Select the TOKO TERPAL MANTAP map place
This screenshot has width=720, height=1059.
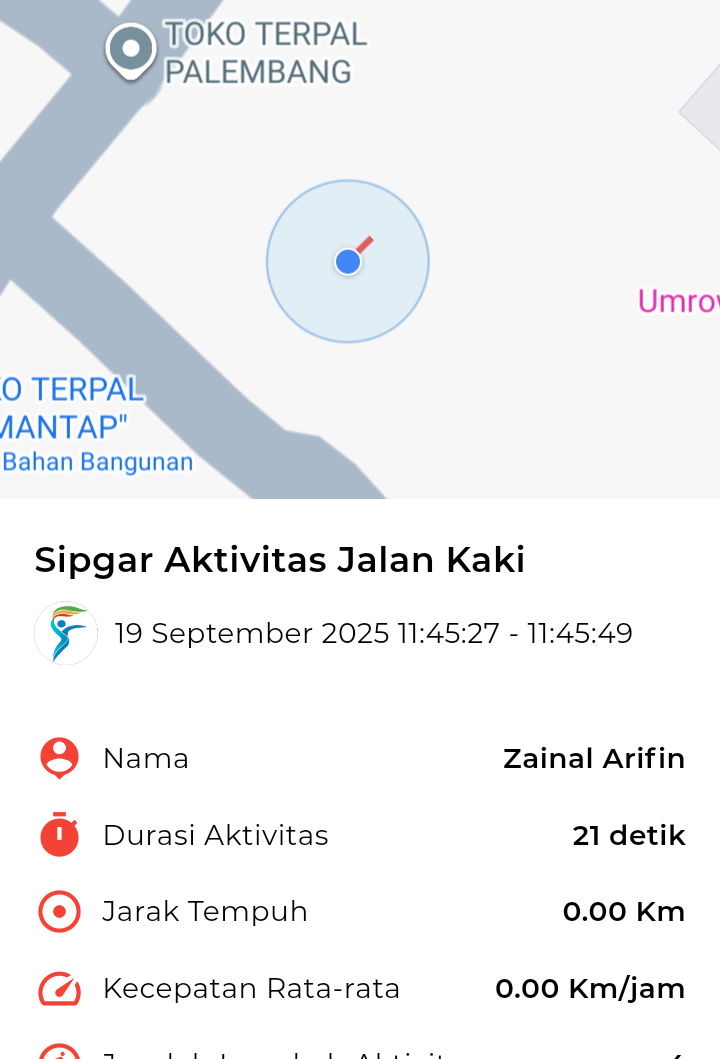click(72, 408)
